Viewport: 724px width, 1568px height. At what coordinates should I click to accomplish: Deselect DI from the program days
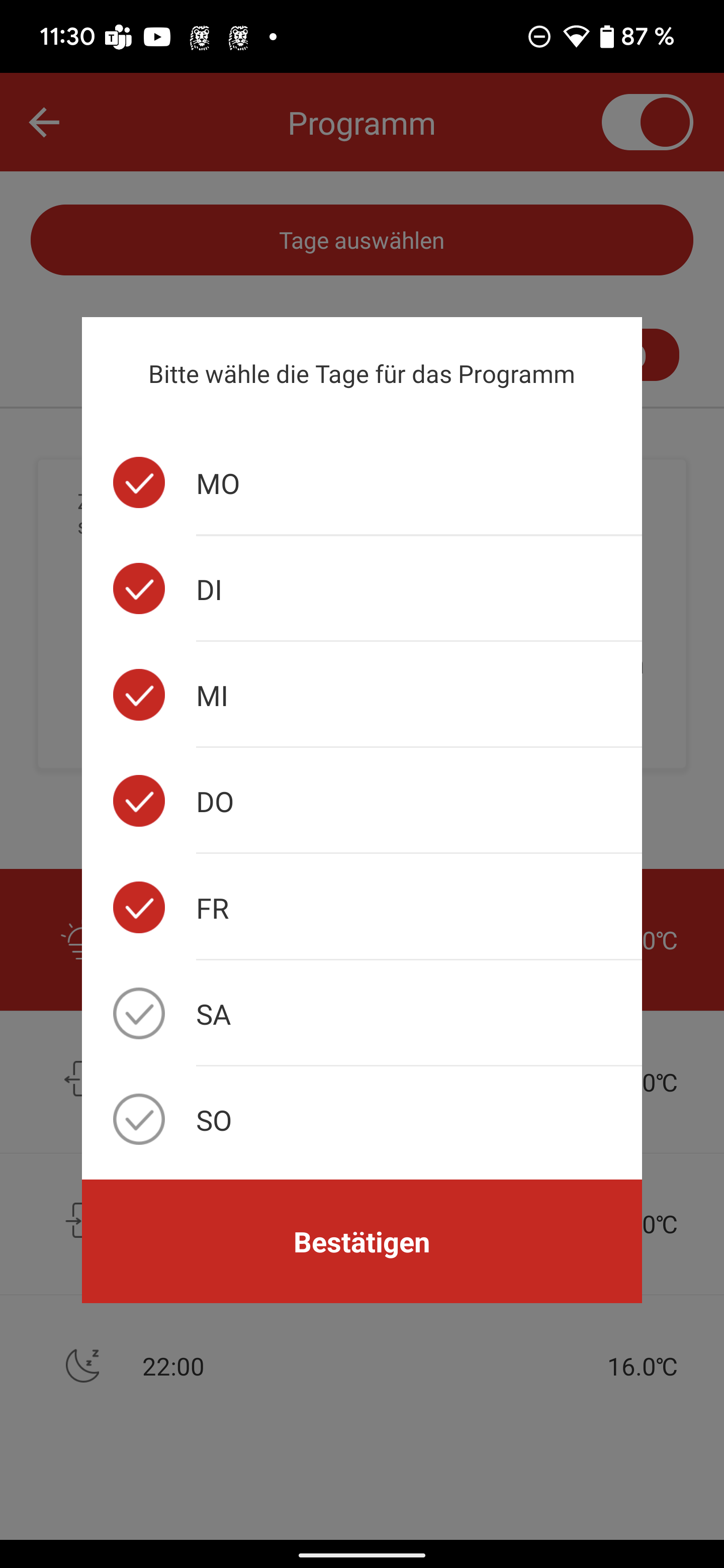(x=139, y=589)
